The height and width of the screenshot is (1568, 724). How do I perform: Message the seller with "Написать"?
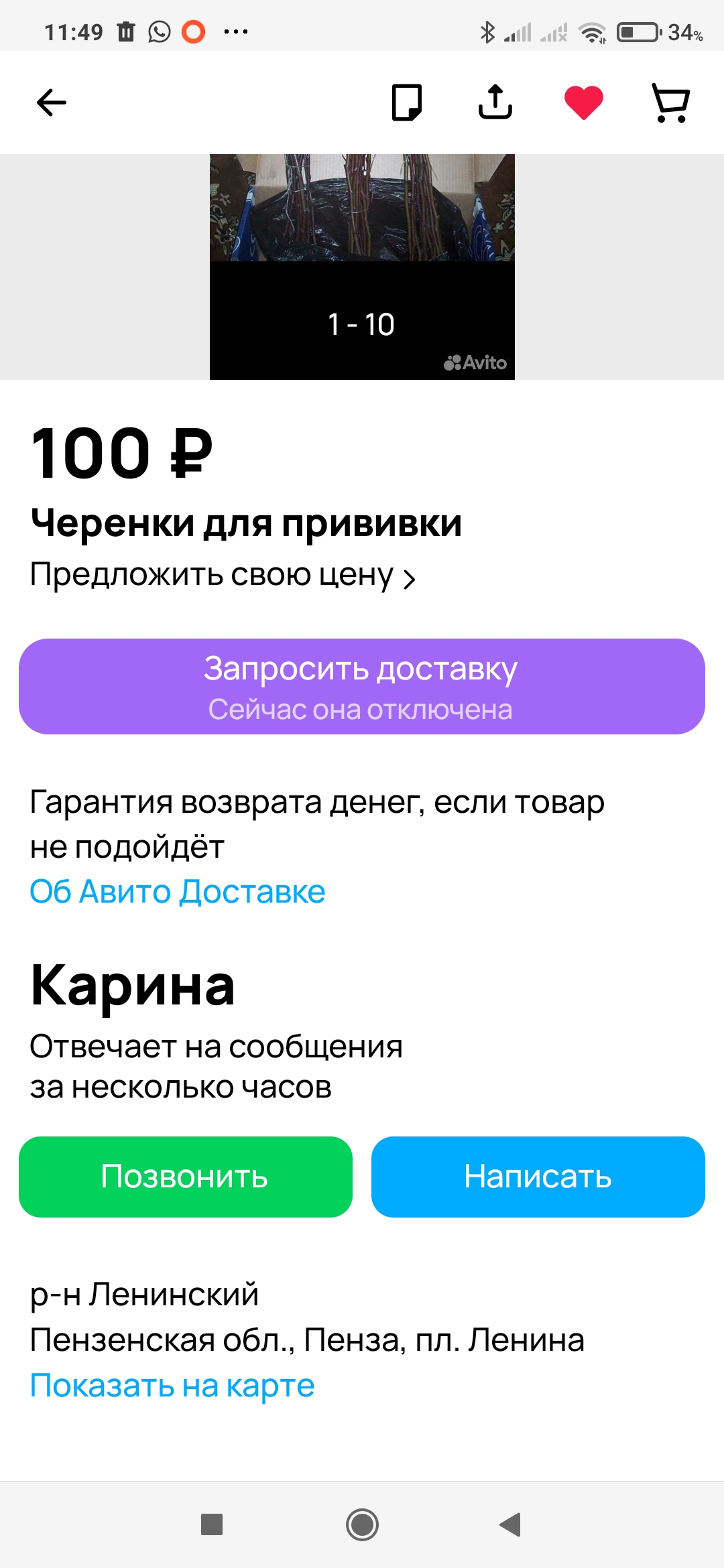pyautogui.click(x=538, y=1177)
